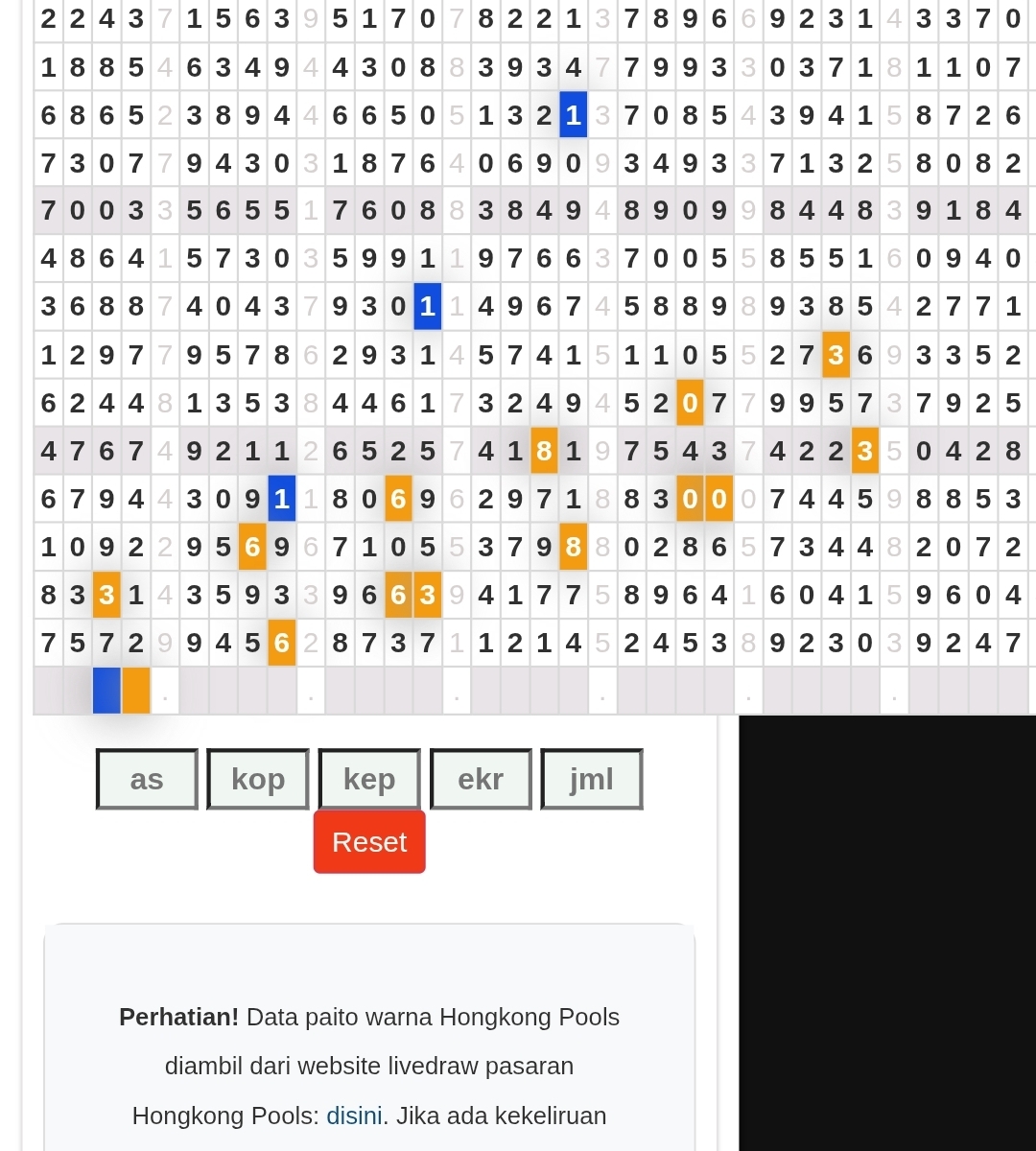This screenshot has height=1151, width=1036.
Task: Choose the 'kep' button
Action: pos(369,779)
